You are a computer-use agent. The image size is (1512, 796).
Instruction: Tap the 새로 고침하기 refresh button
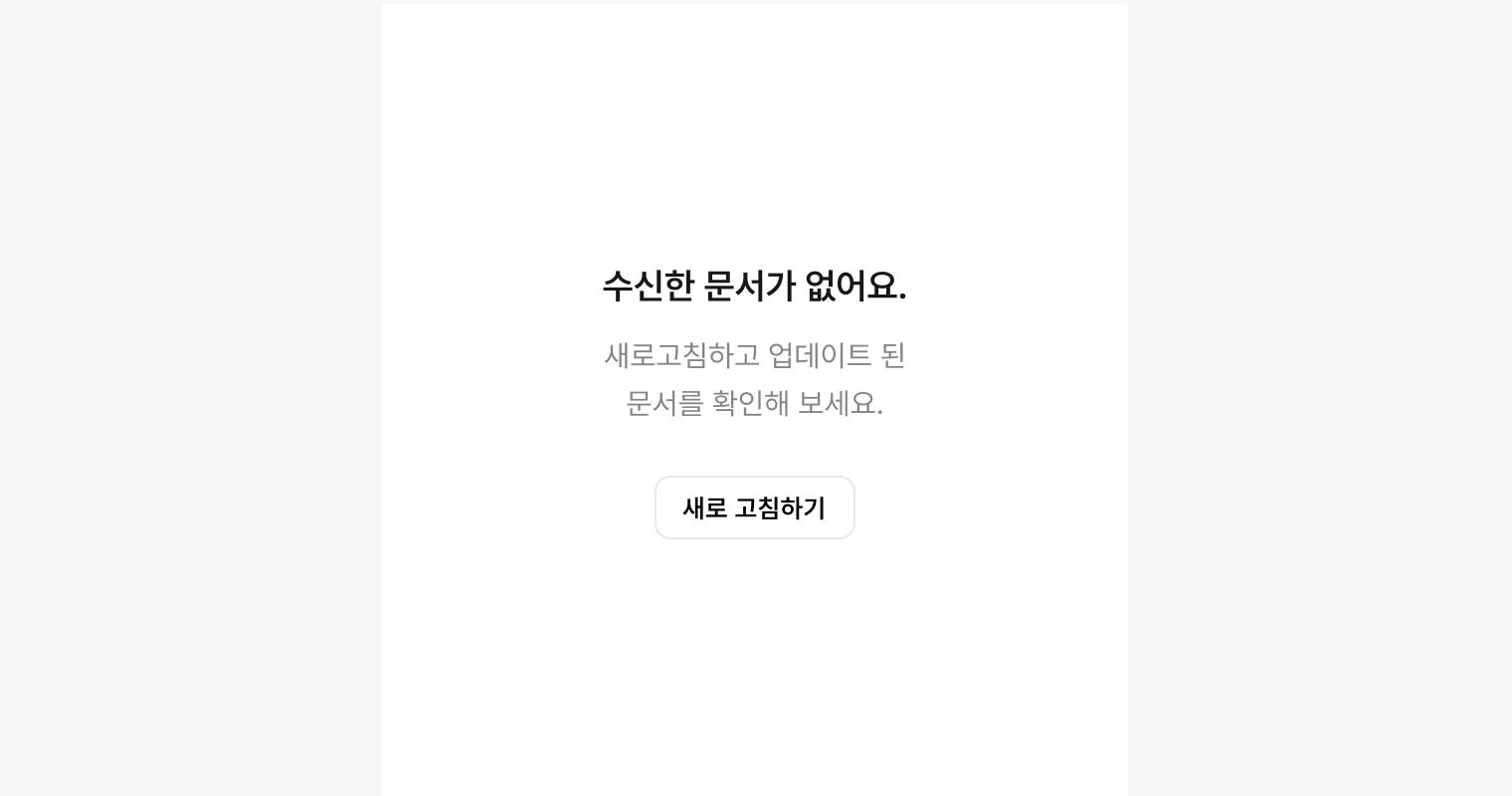point(754,507)
